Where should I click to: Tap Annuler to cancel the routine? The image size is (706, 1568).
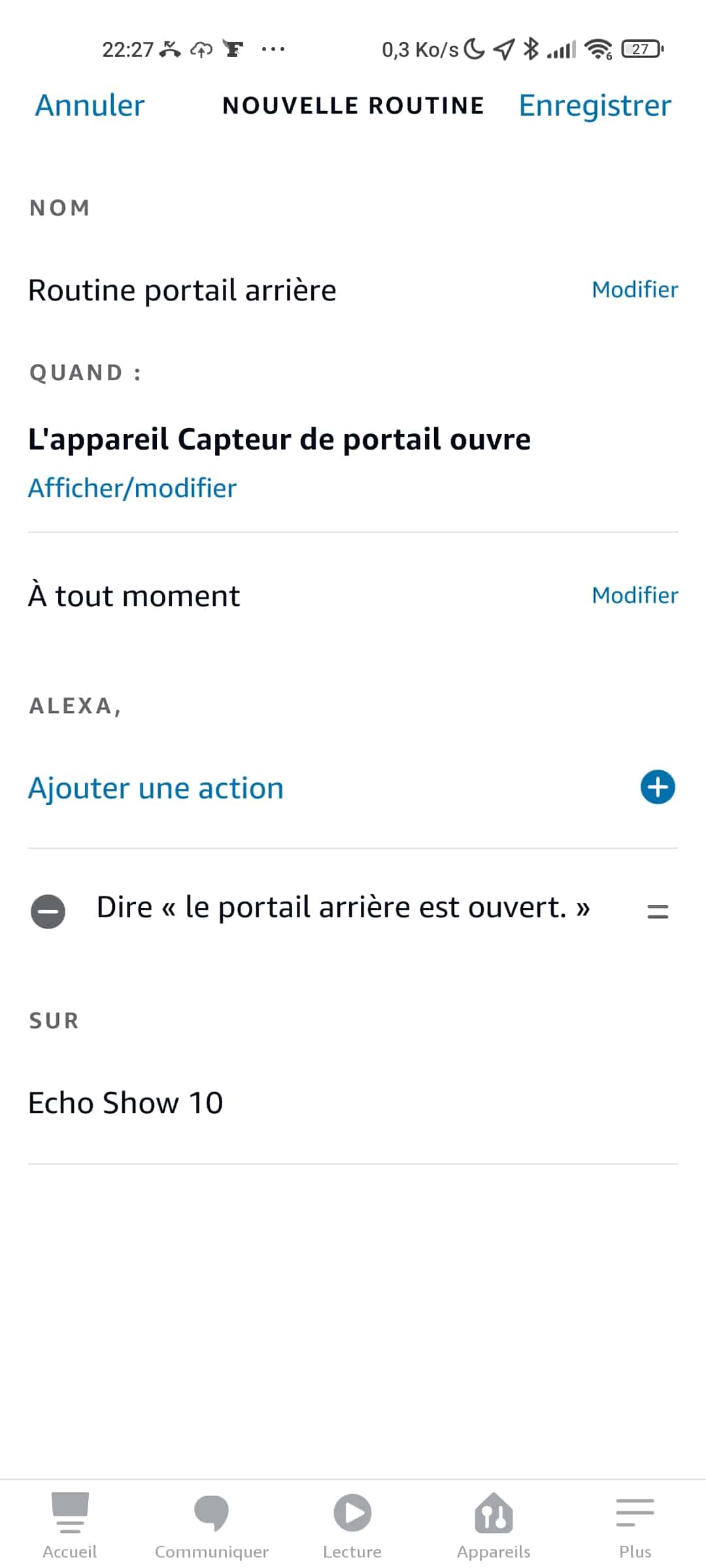[90, 105]
